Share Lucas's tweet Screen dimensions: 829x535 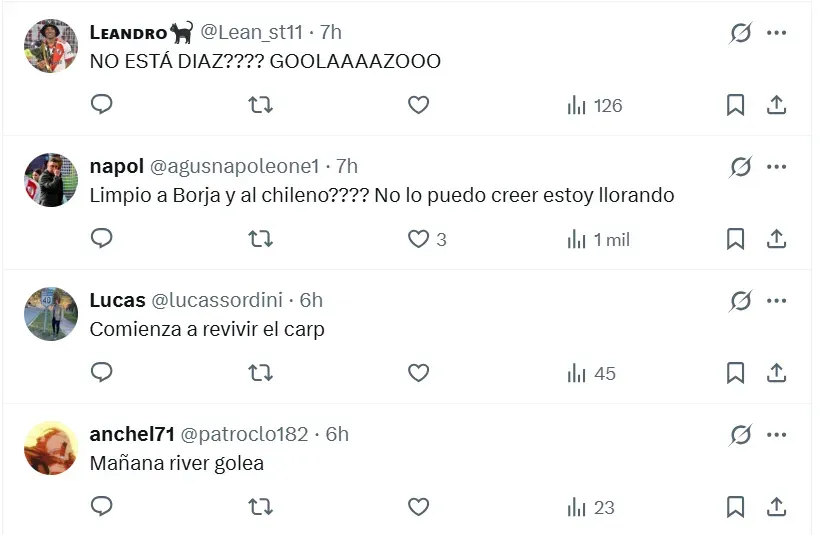tap(776, 373)
